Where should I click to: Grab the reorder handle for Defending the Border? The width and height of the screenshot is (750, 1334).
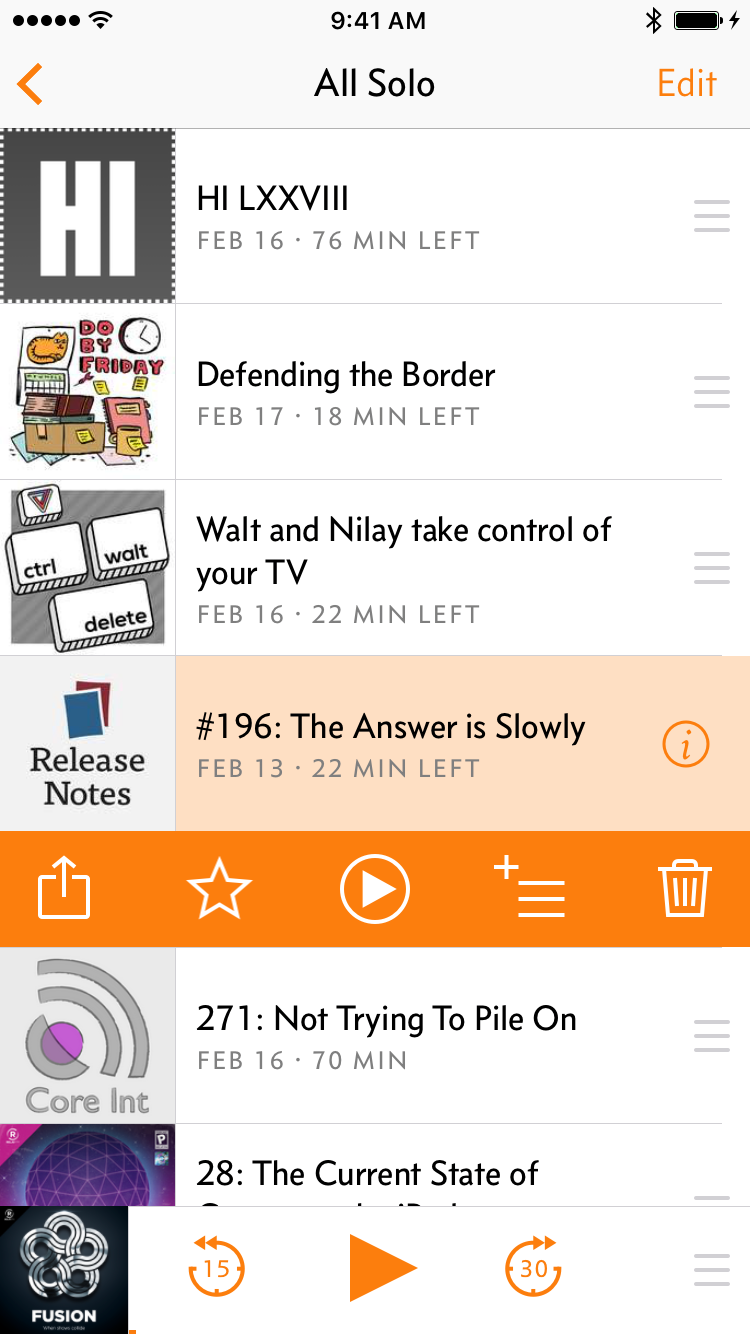(712, 392)
